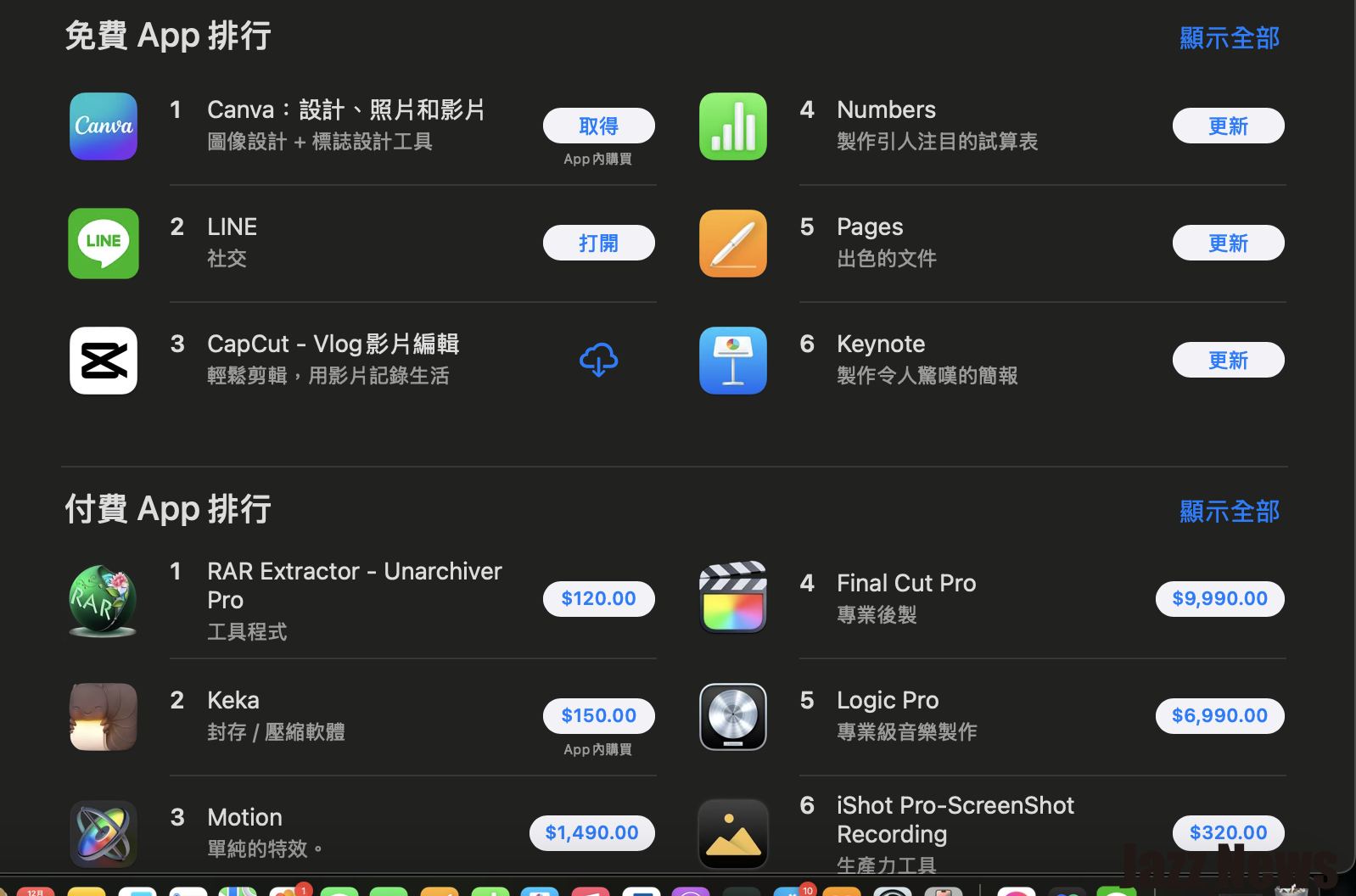Viewport: 1356px width, 896px height.
Task: Buy Final Cut Pro for $9,990.00
Action: [x=1219, y=599]
